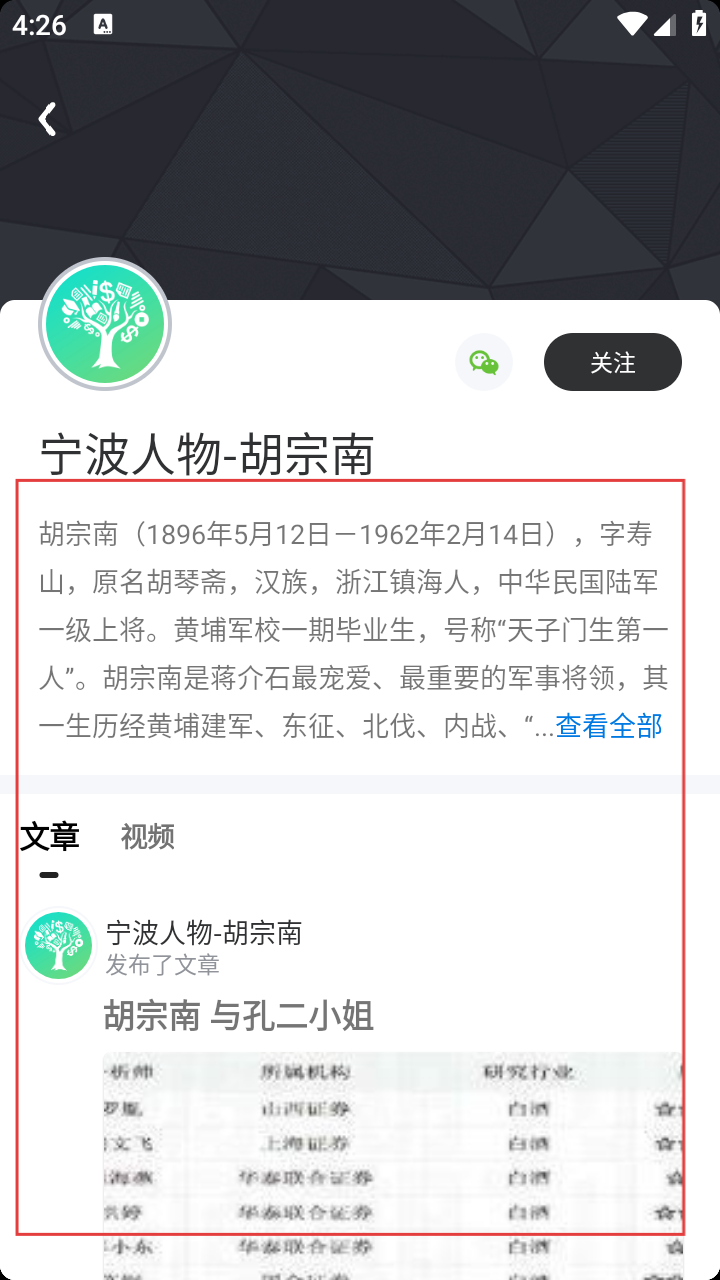Image resolution: width=720 pixels, height=1280 pixels.
Task: Open the article 胡宗南 与孔二小姐
Action: [239, 1016]
